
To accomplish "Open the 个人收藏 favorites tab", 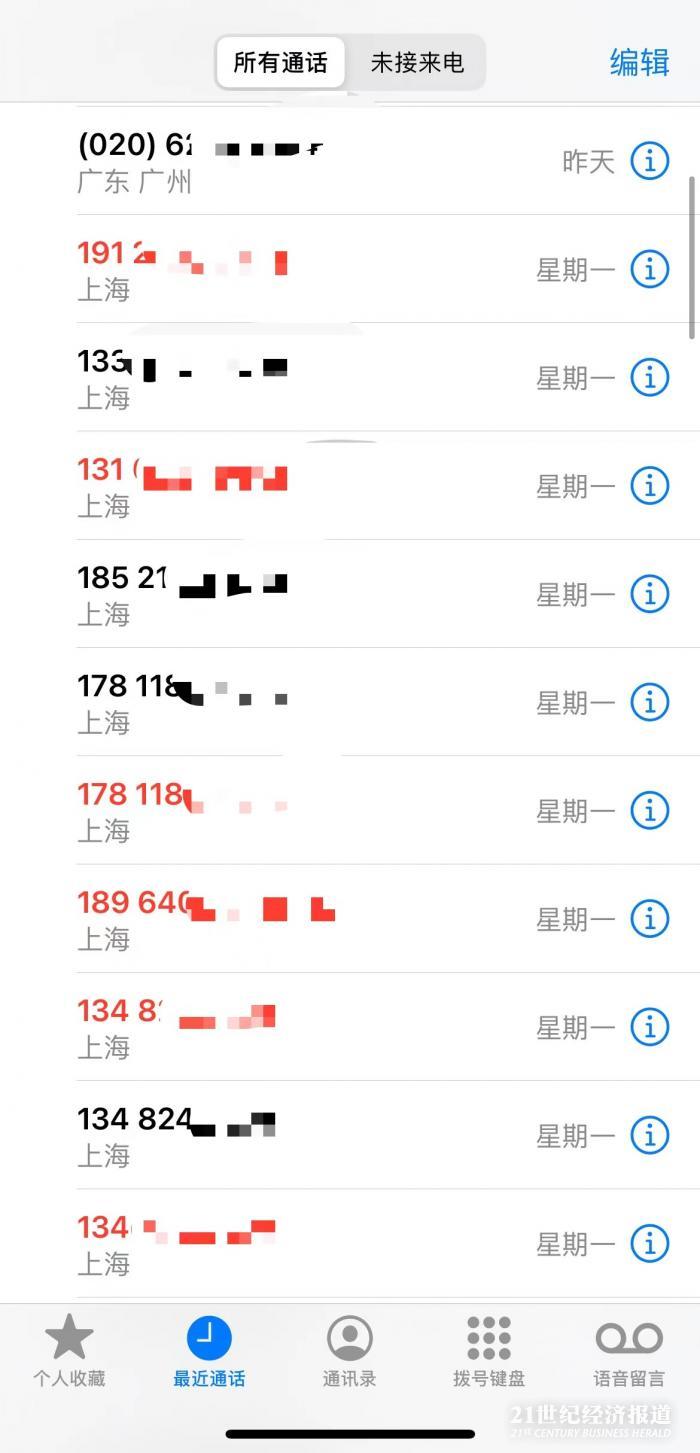I will click(69, 1352).
